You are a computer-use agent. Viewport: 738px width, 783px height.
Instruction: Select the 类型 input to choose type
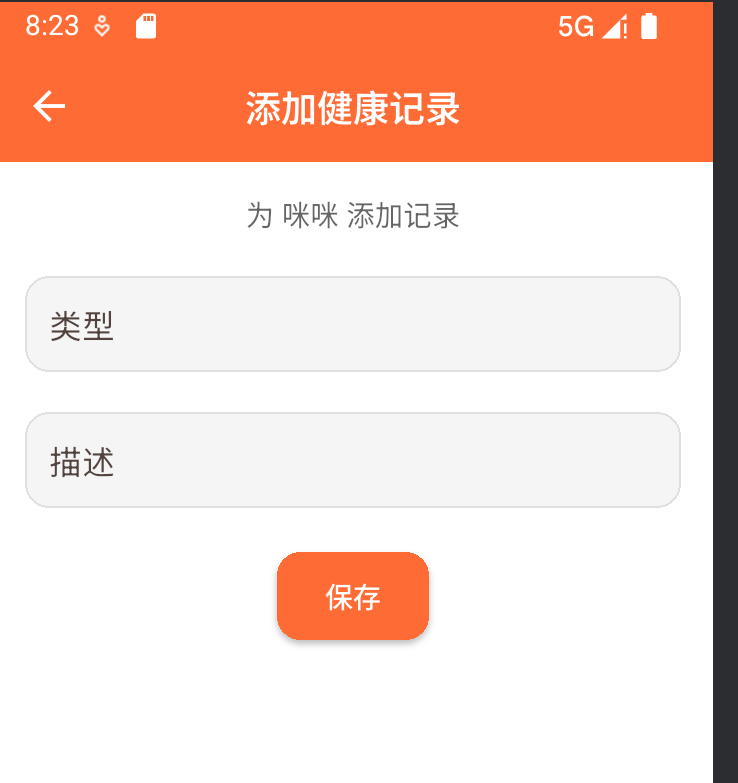coord(352,324)
